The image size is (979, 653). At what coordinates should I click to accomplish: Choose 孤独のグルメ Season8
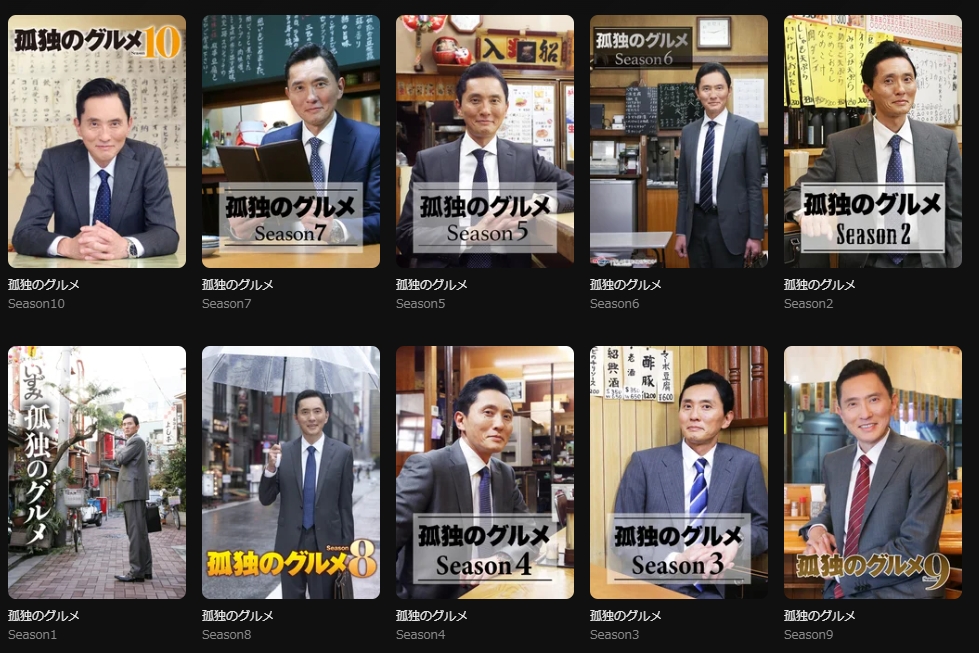click(291, 472)
